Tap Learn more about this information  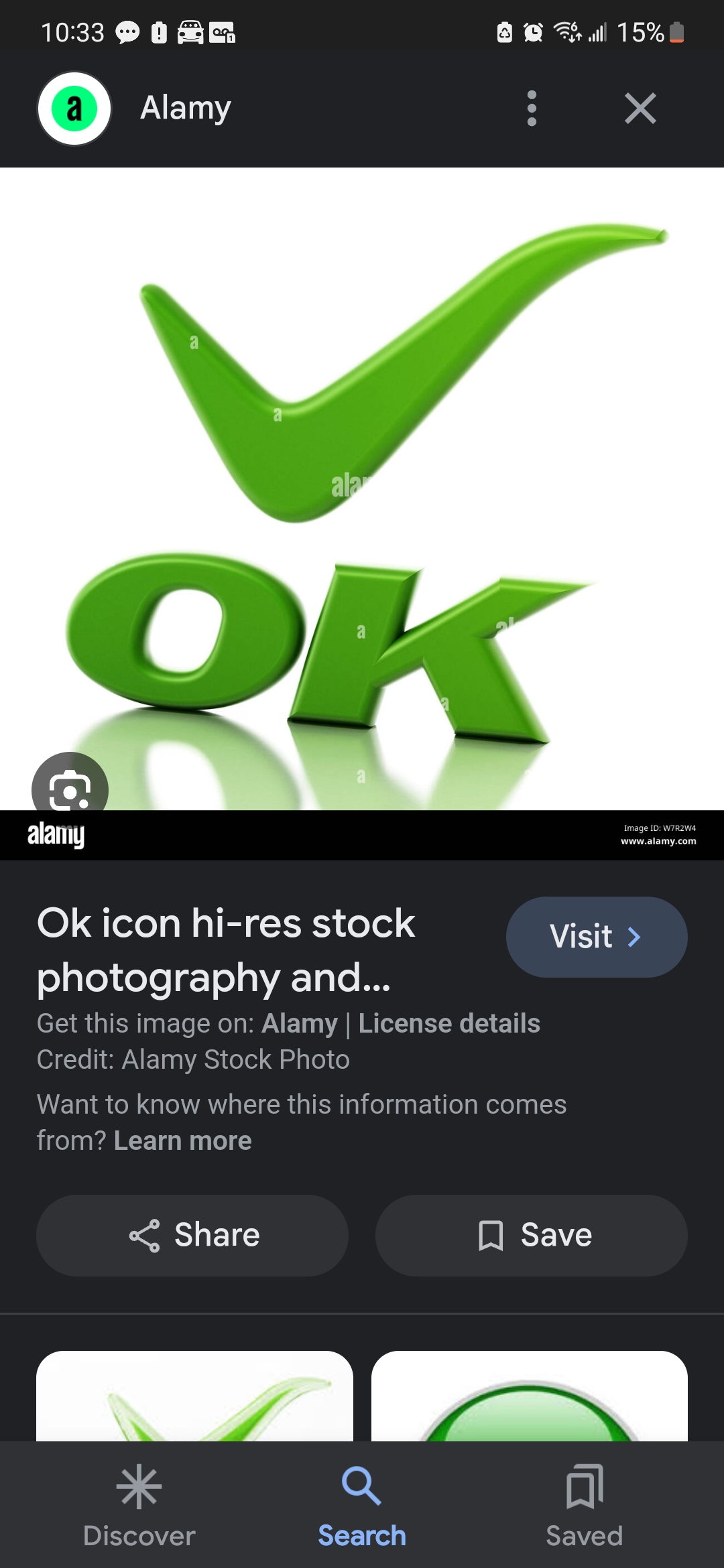click(x=182, y=1140)
